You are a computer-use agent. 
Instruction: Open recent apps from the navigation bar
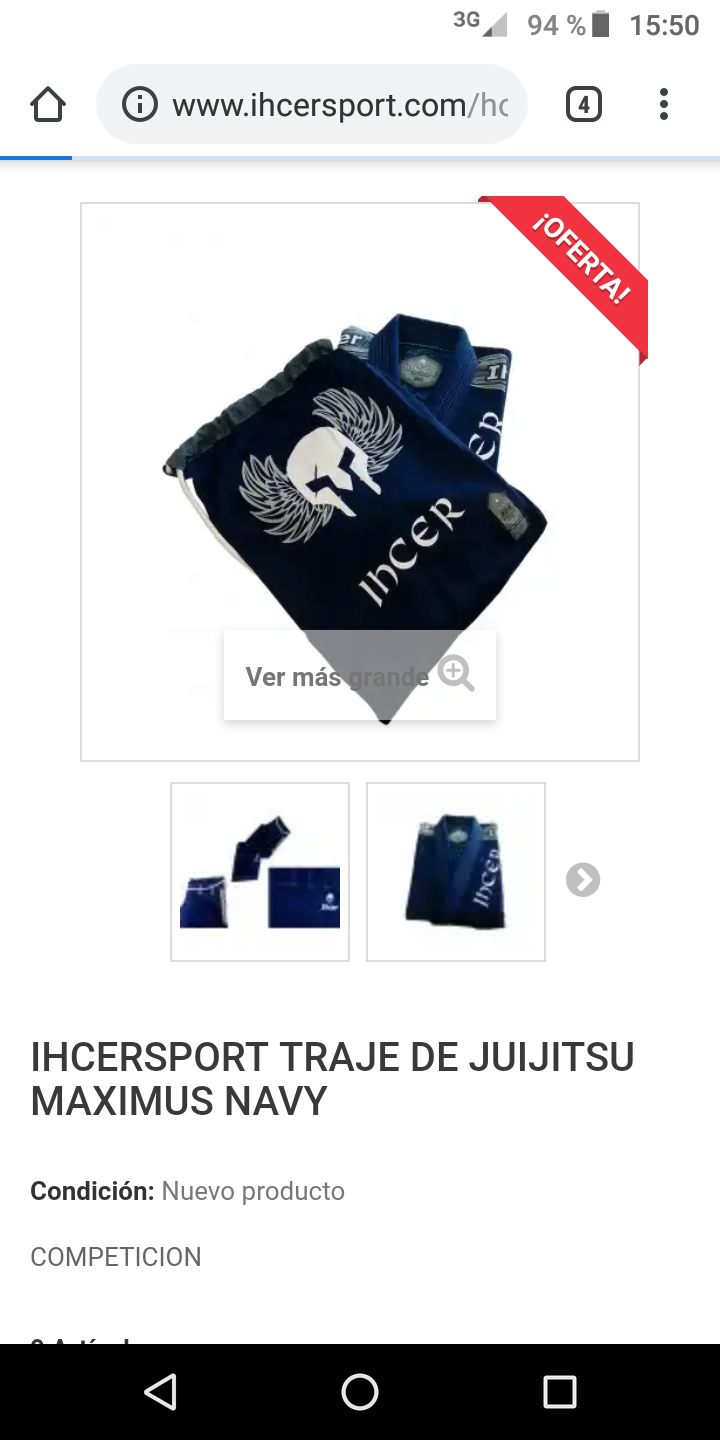click(x=560, y=1392)
